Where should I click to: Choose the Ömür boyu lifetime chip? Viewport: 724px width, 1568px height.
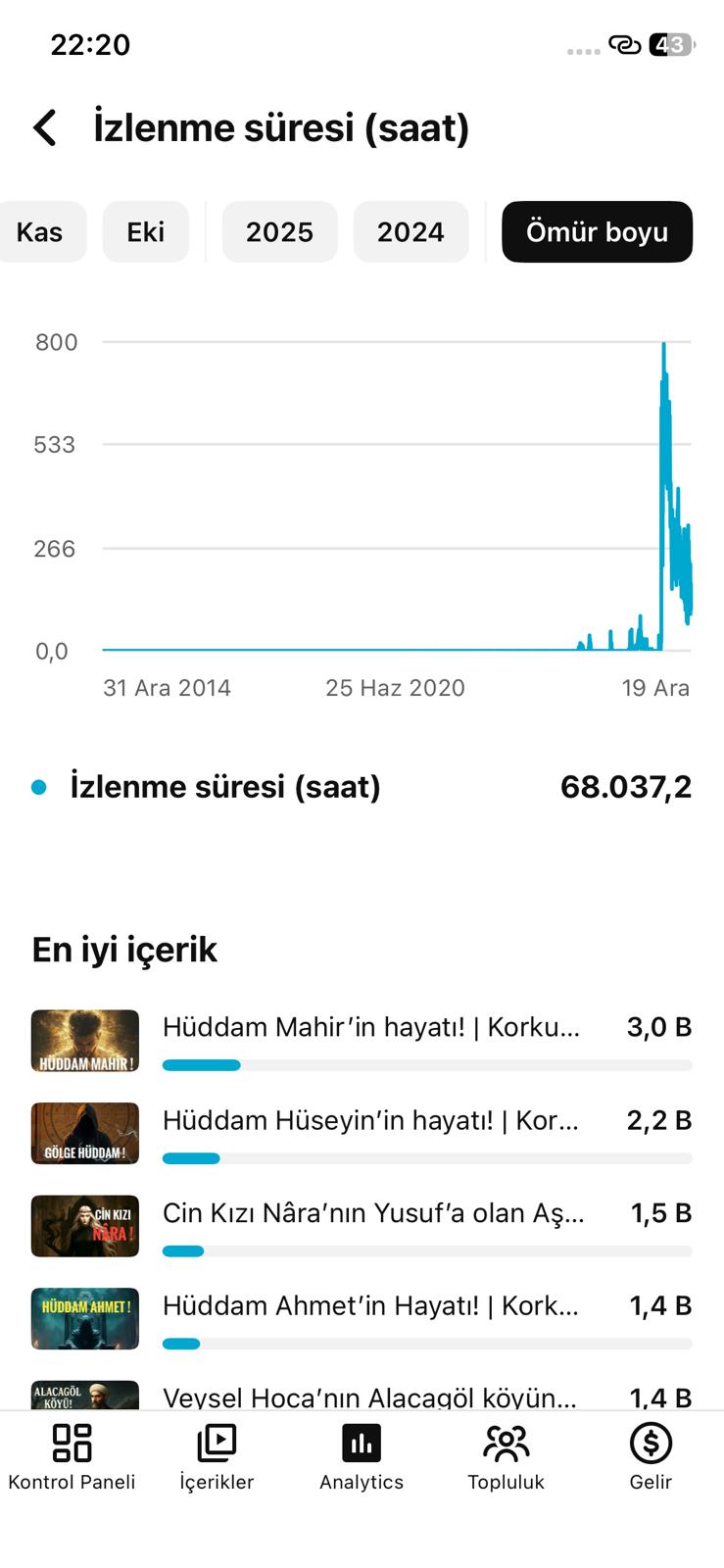[597, 232]
